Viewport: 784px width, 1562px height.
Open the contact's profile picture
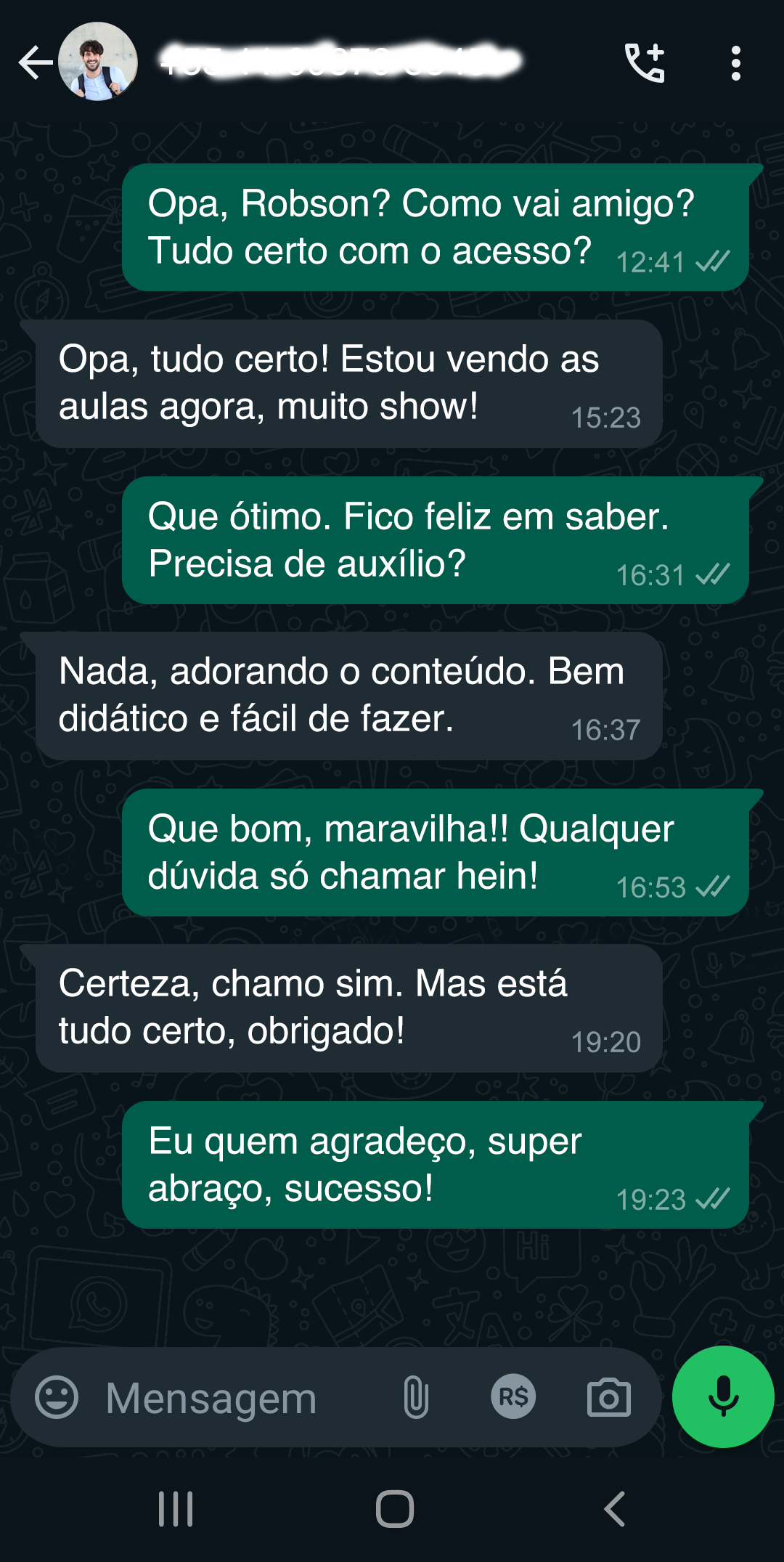tap(98, 62)
